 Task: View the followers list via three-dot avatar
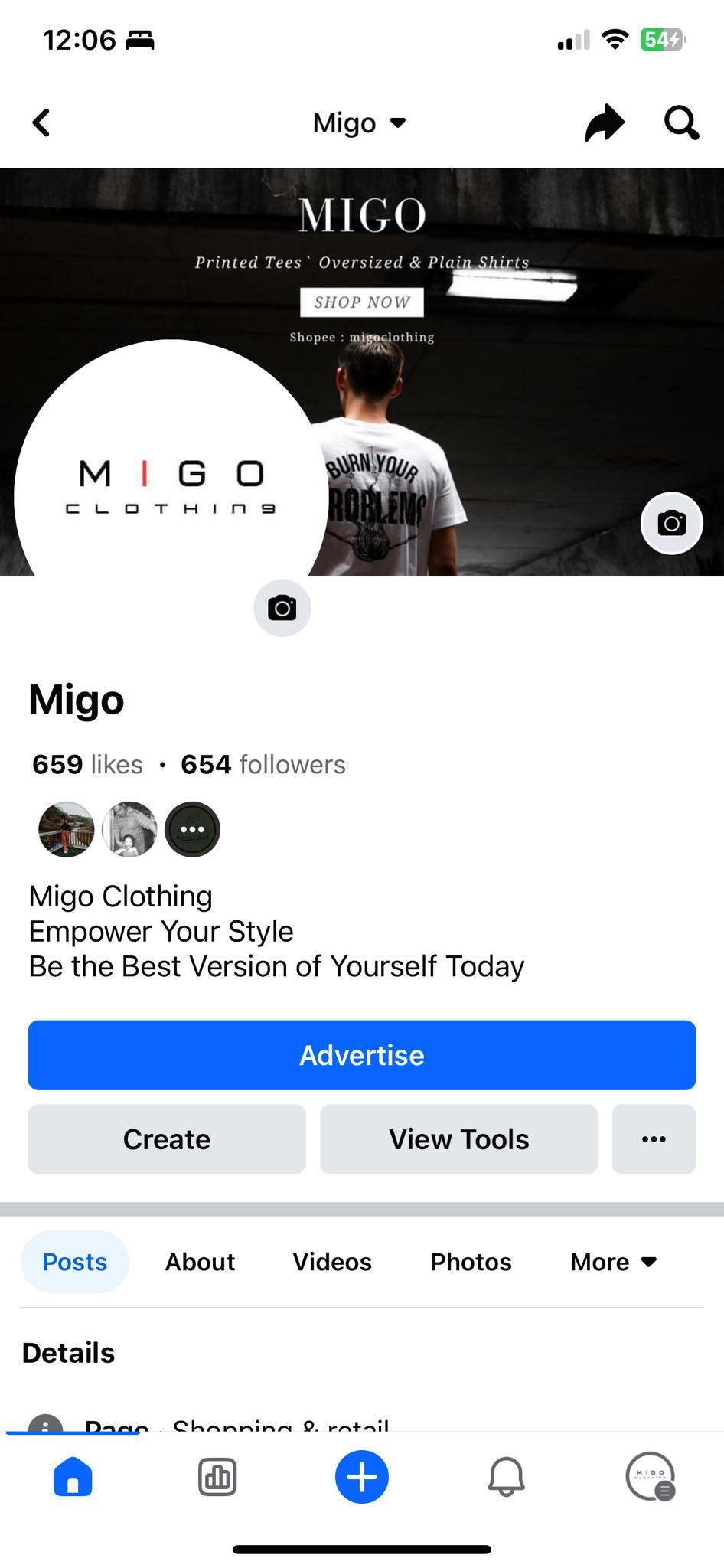pyautogui.click(x=192, y=829)
